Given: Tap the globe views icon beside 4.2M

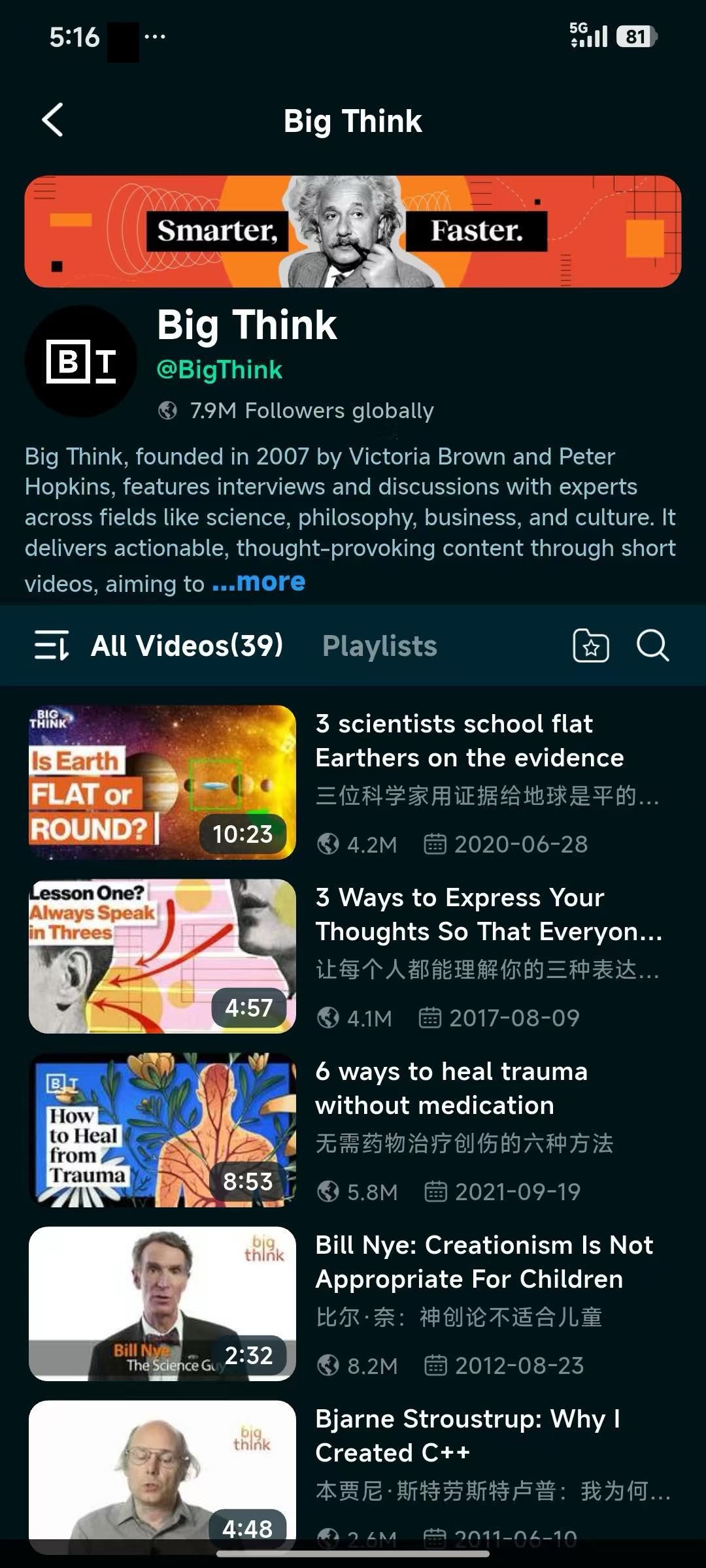Looking at the screenshot, I should click(329, 843).
